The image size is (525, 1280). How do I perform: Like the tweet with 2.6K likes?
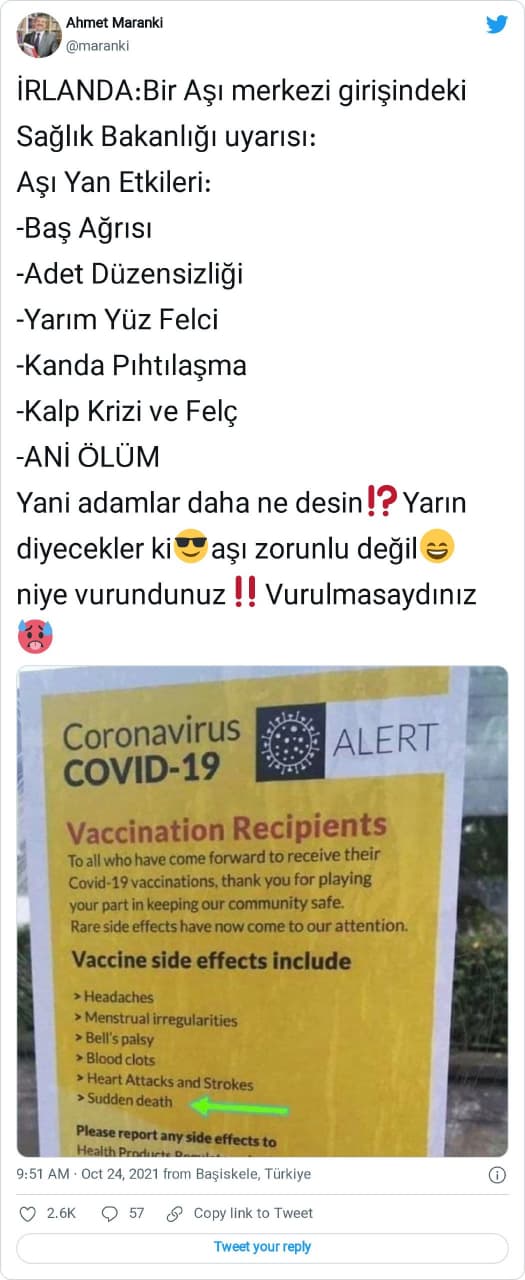48,1213
